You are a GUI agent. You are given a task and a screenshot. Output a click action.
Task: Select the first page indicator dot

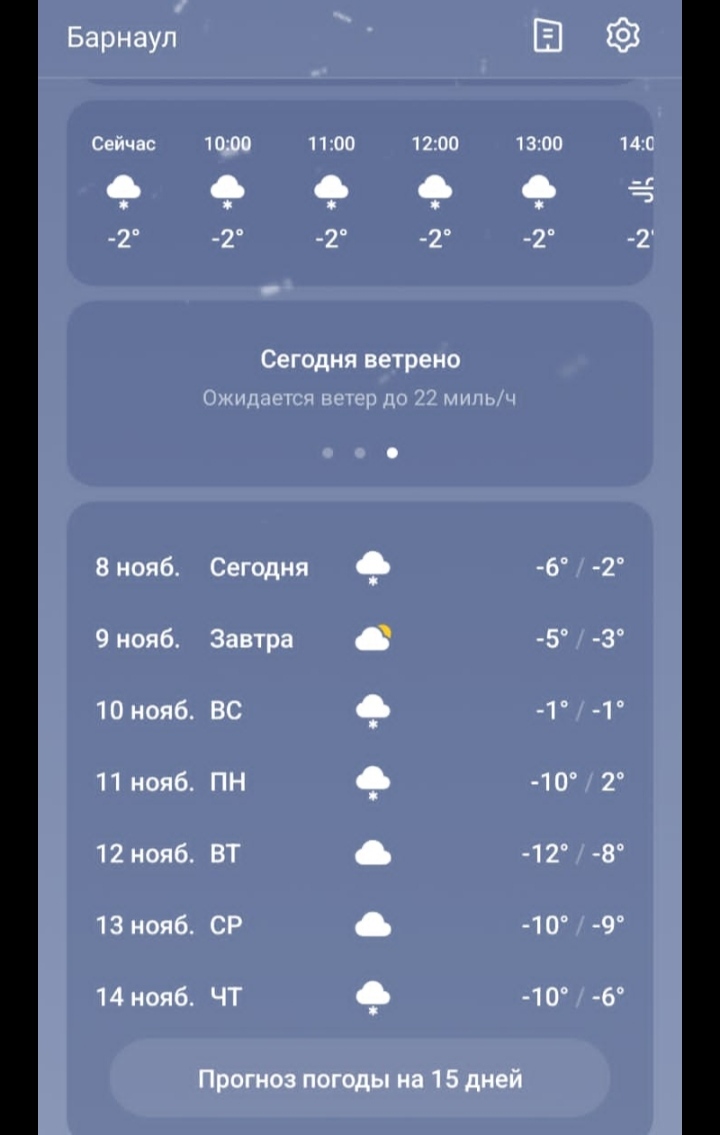(x=328, y=453)
